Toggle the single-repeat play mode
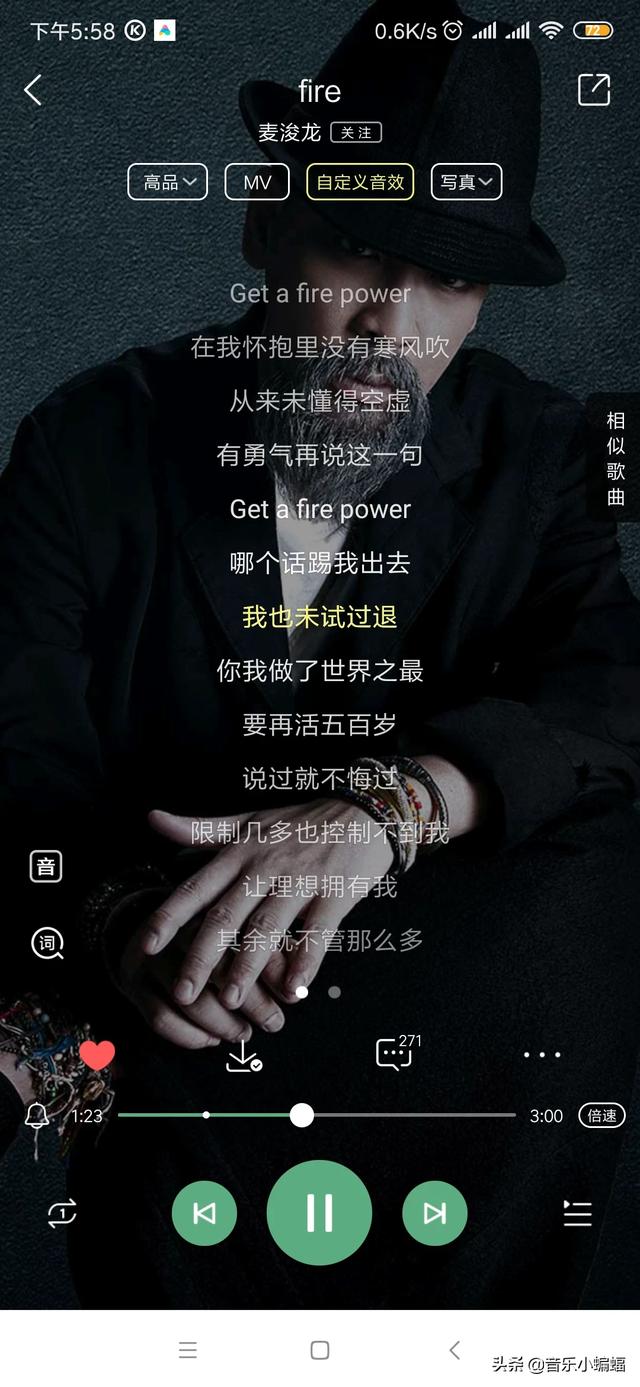 click(62, 1214)
